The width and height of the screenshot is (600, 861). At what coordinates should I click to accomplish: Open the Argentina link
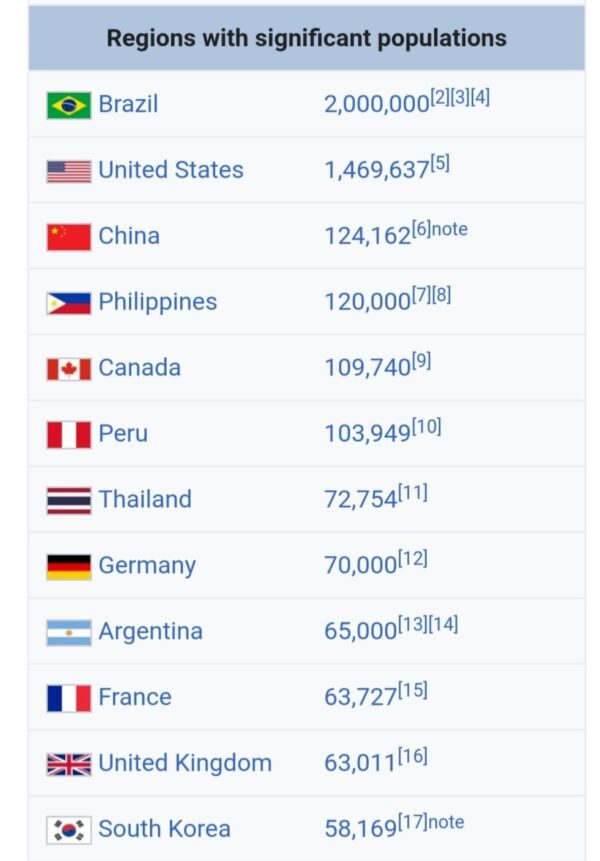click(150, 632)
